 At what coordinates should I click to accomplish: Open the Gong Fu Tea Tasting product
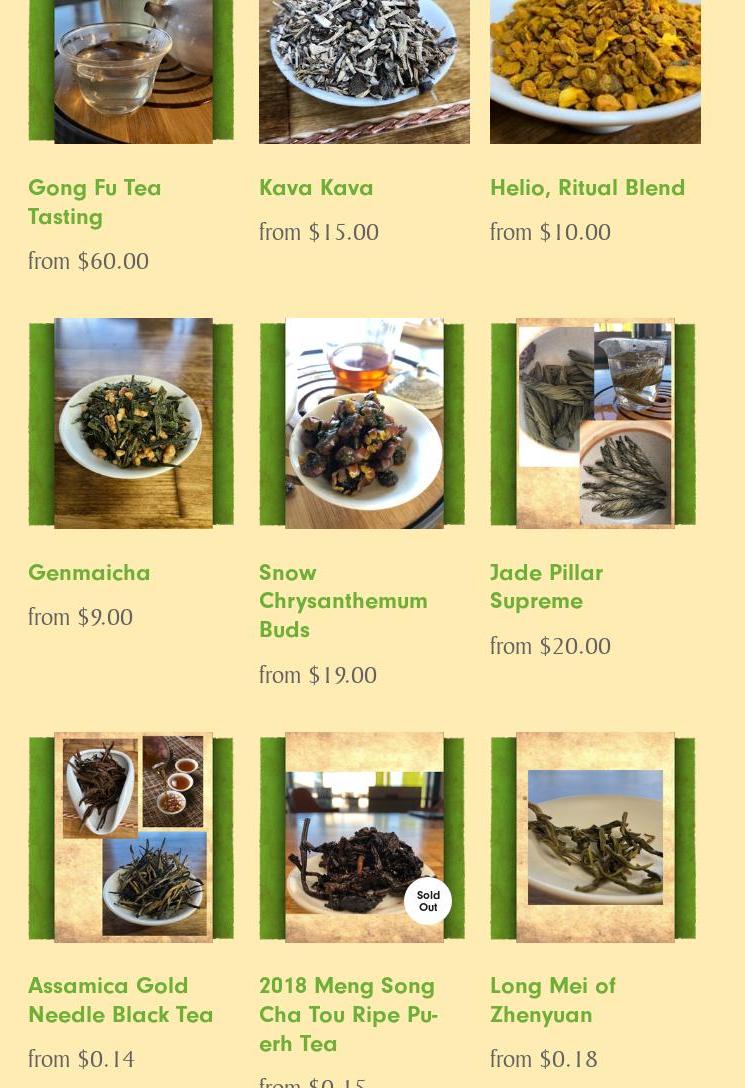click(x=95, y=201)
